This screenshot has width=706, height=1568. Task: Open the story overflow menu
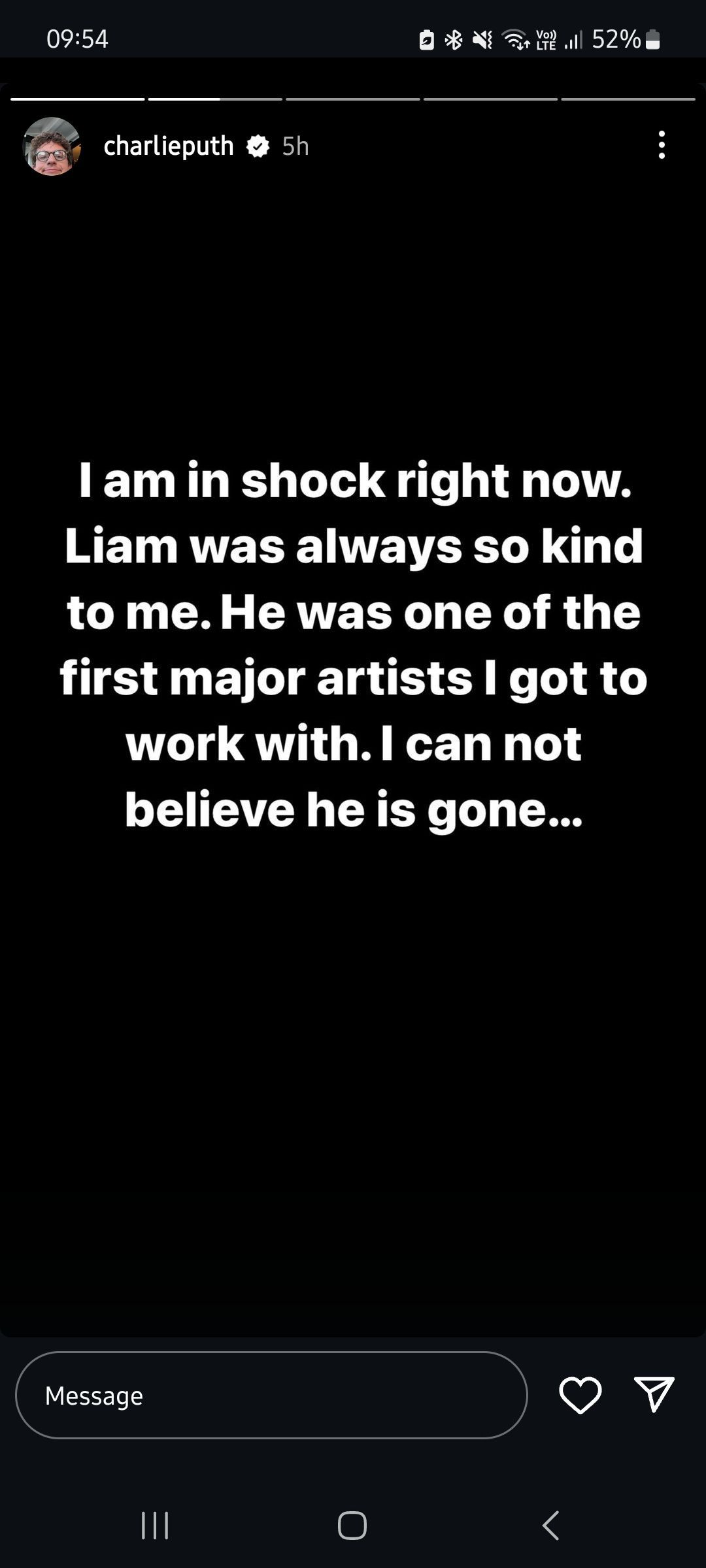(662, 145)
